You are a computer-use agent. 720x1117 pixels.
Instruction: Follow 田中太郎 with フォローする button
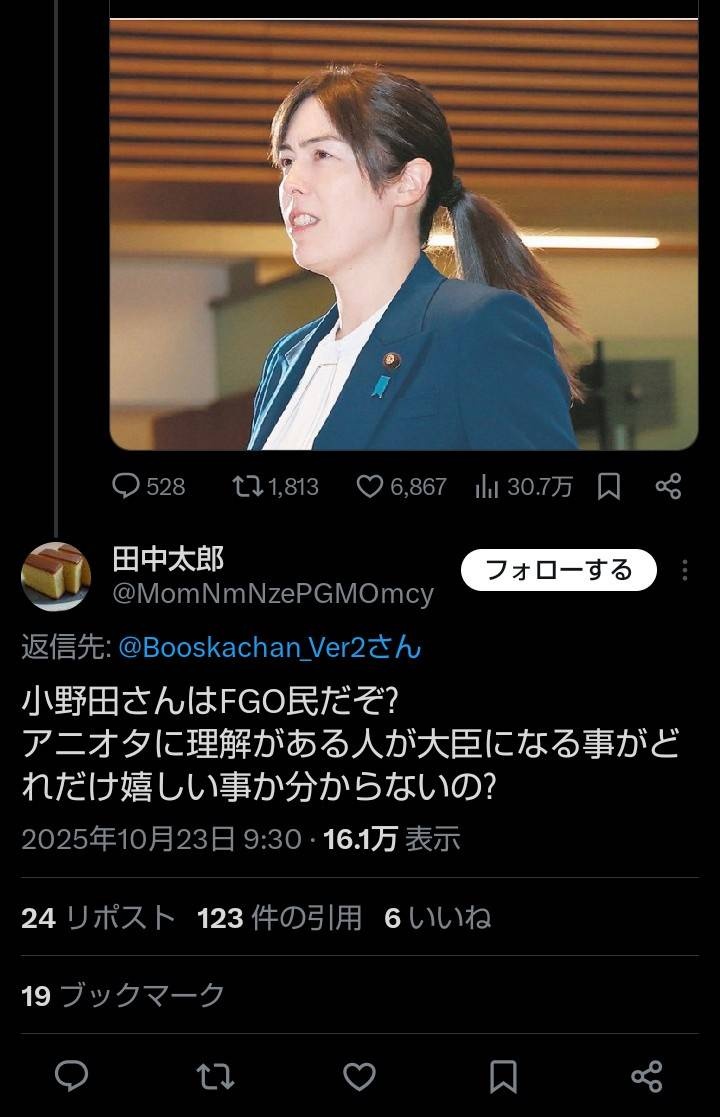tap(558, 570)
